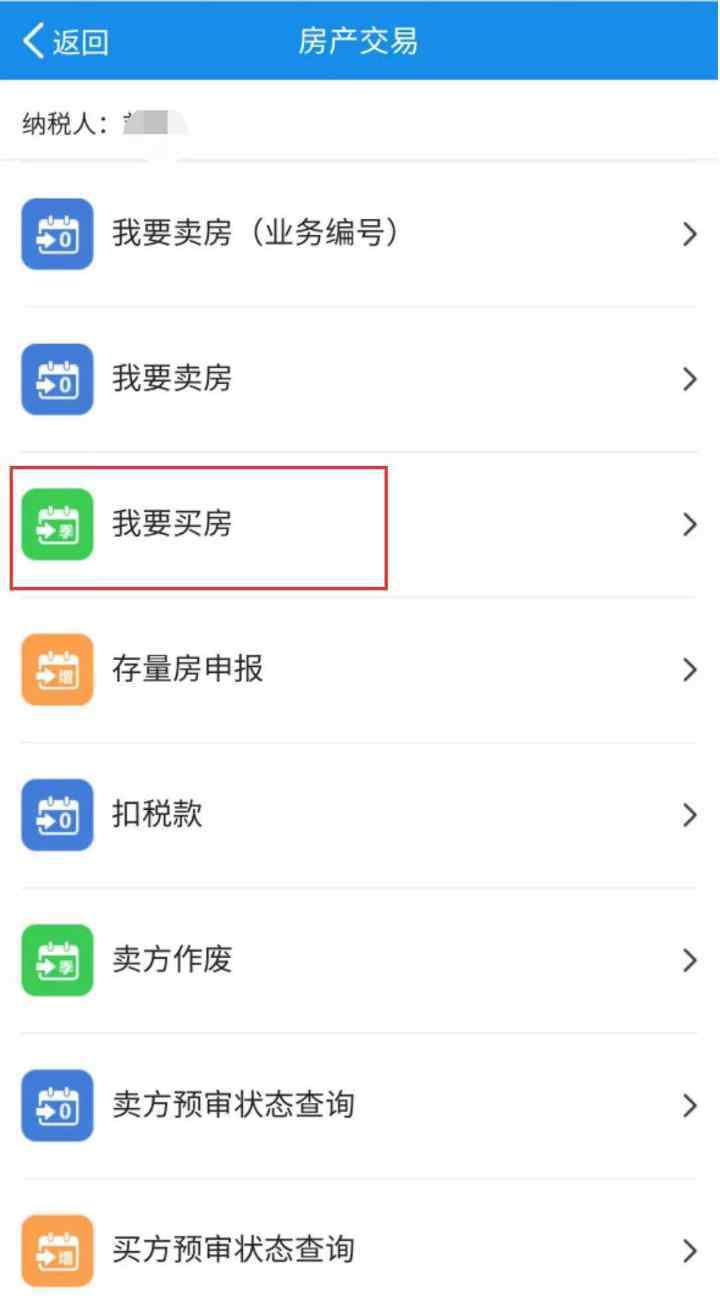
Task: Check 卖方预审状态查询
Action: tap(360, 1105)
